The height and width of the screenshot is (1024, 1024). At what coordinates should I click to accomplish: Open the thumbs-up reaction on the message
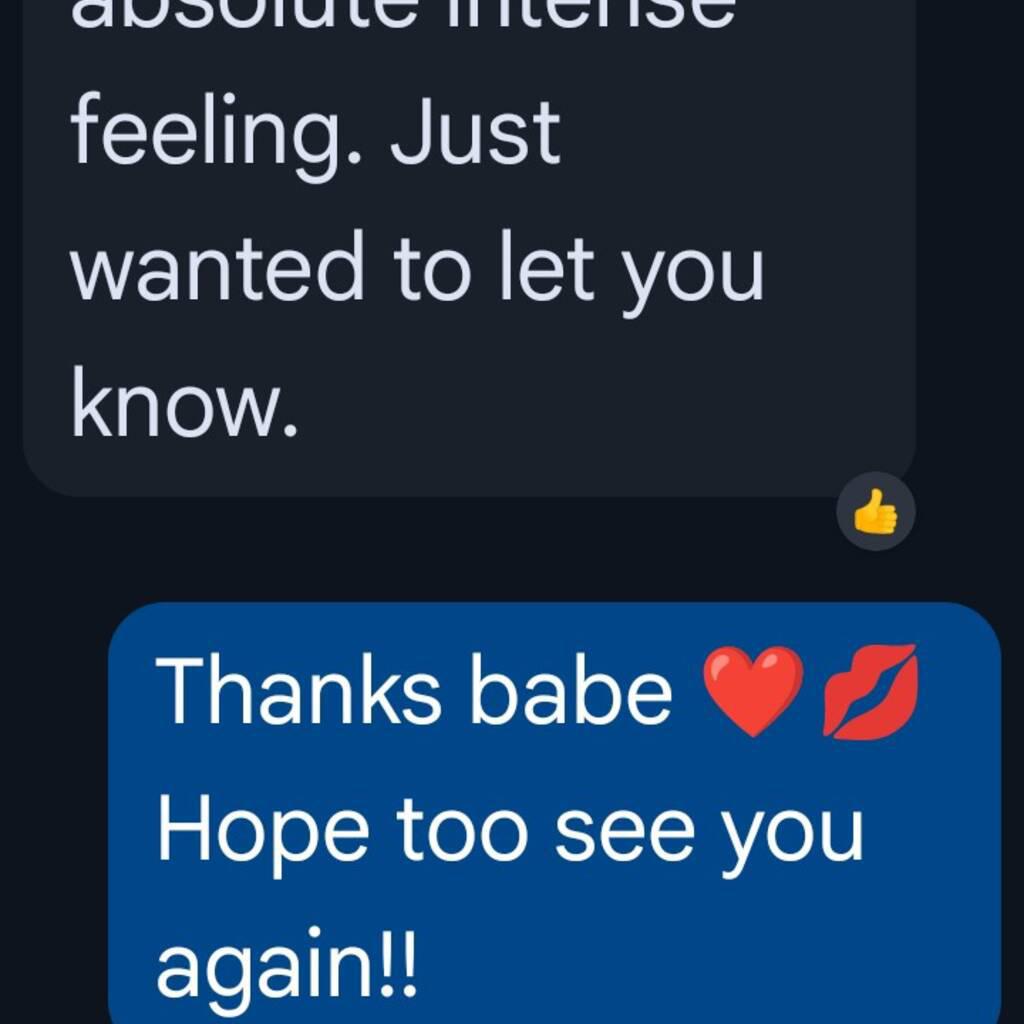point(875,512)
